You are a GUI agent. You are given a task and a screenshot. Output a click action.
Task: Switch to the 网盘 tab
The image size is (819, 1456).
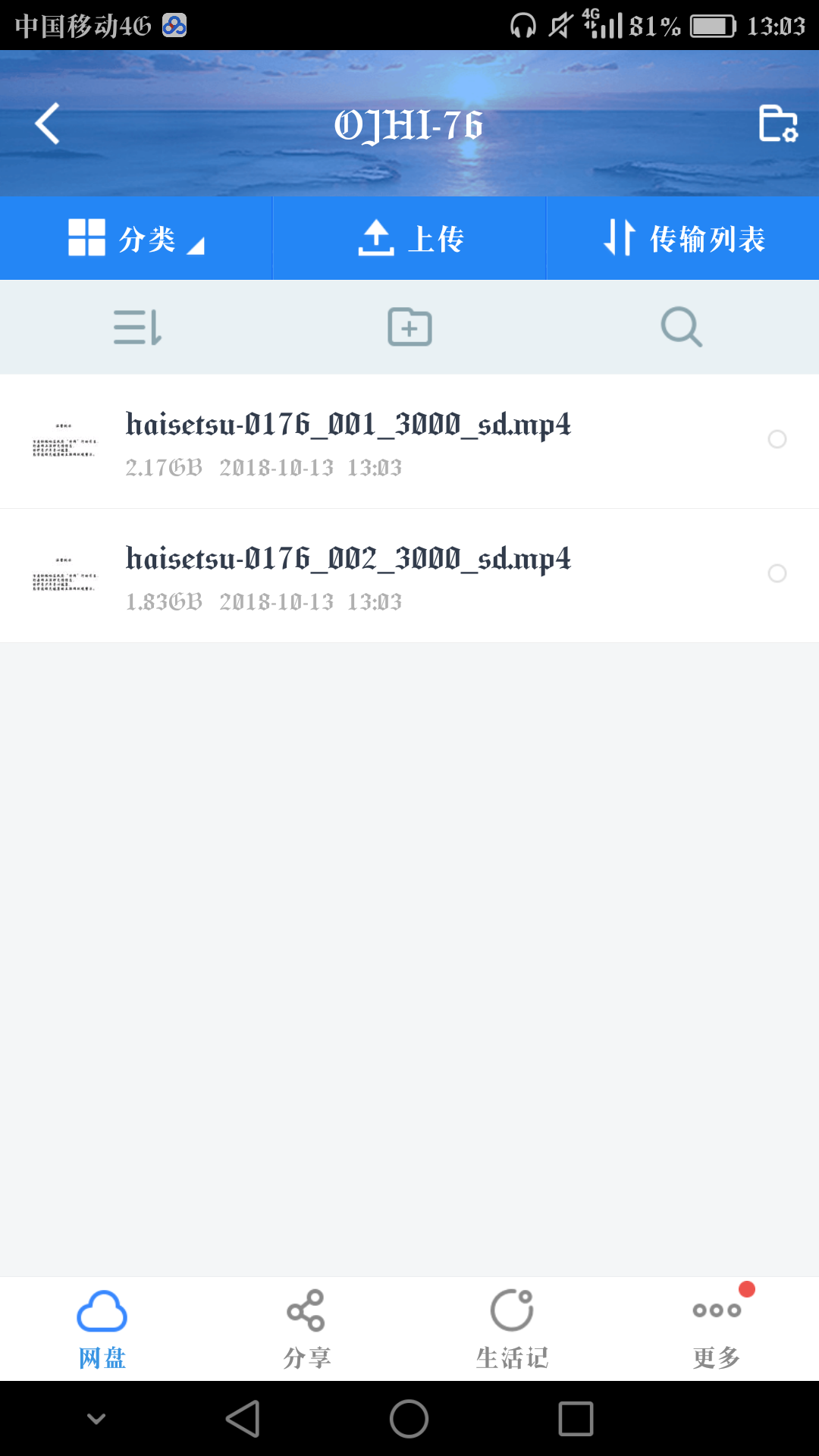[102, 1327]
